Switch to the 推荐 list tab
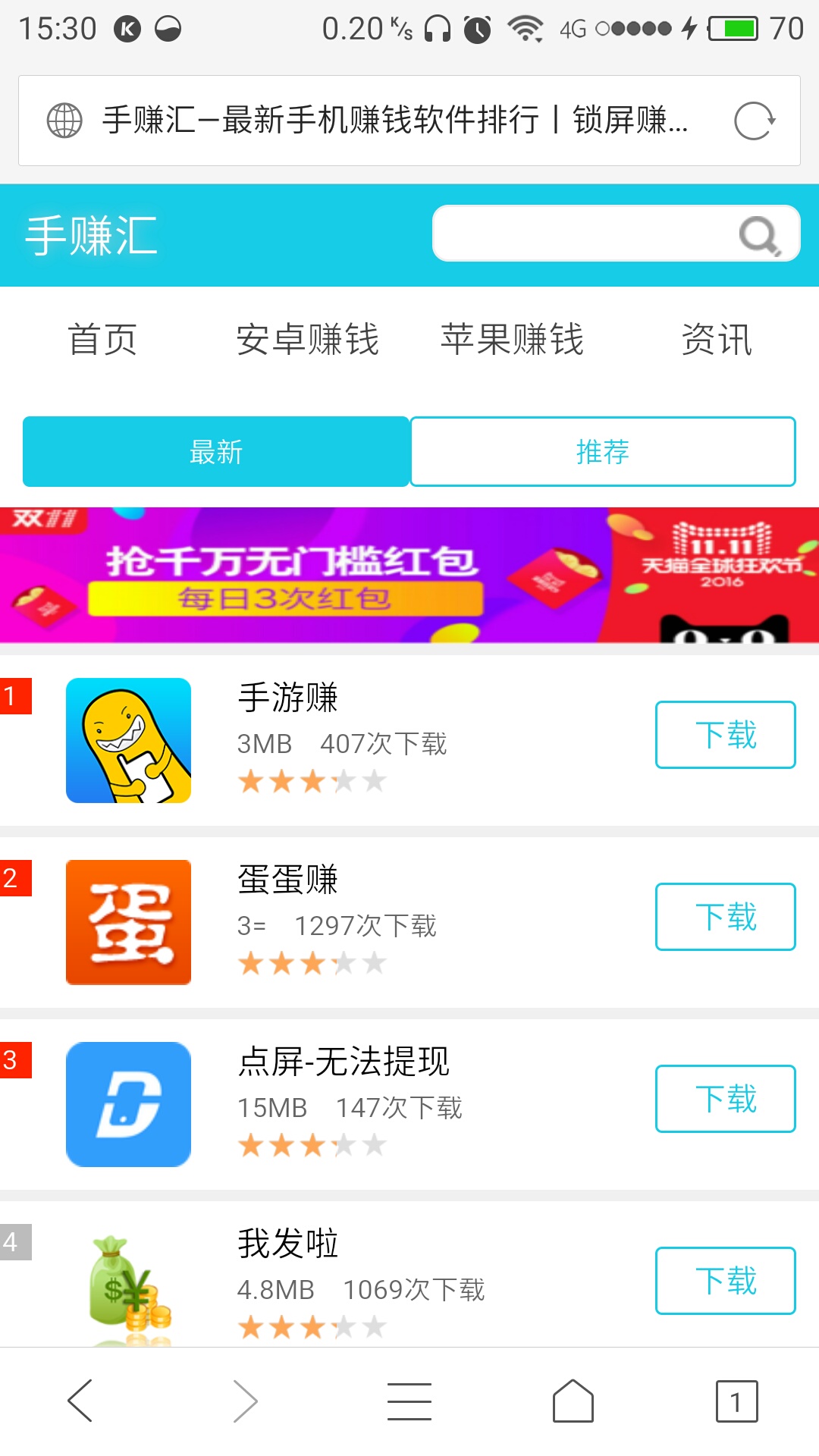Screen dimensions: 819x1456 603,452
